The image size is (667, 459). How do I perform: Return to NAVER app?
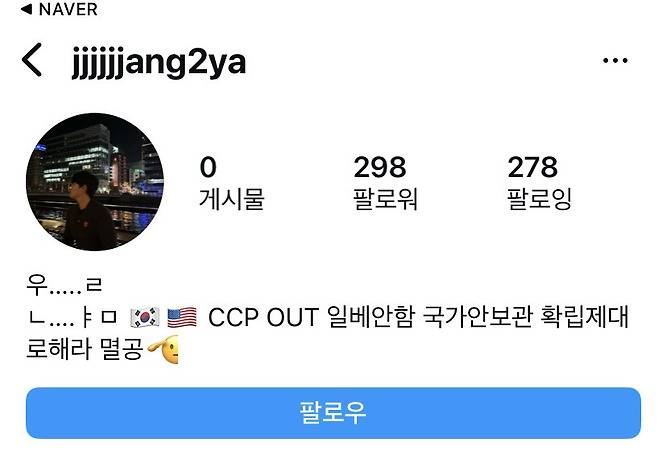[60, 10]
